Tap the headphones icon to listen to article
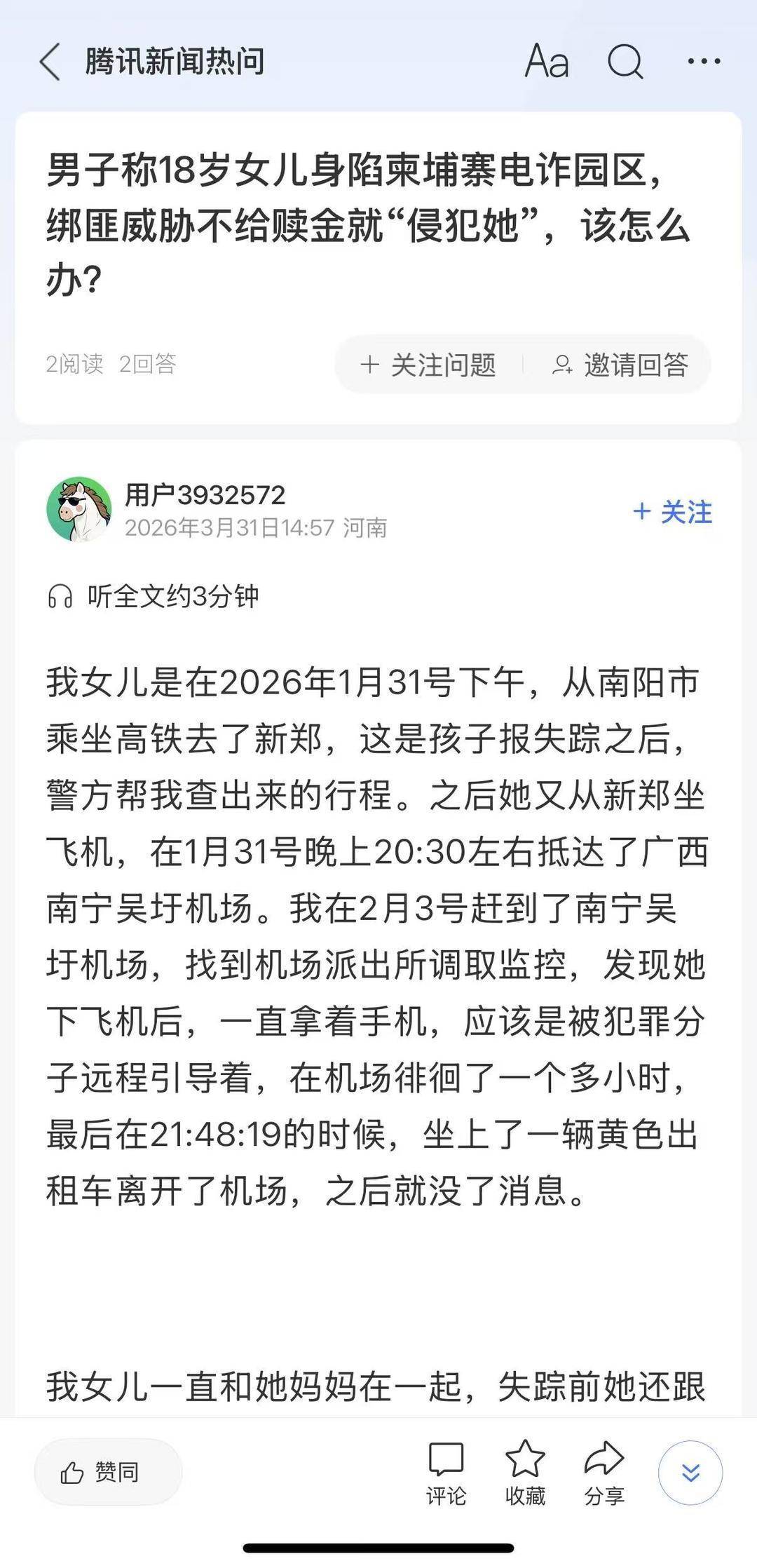757x1568 pixels. click(x=60, y=597)
